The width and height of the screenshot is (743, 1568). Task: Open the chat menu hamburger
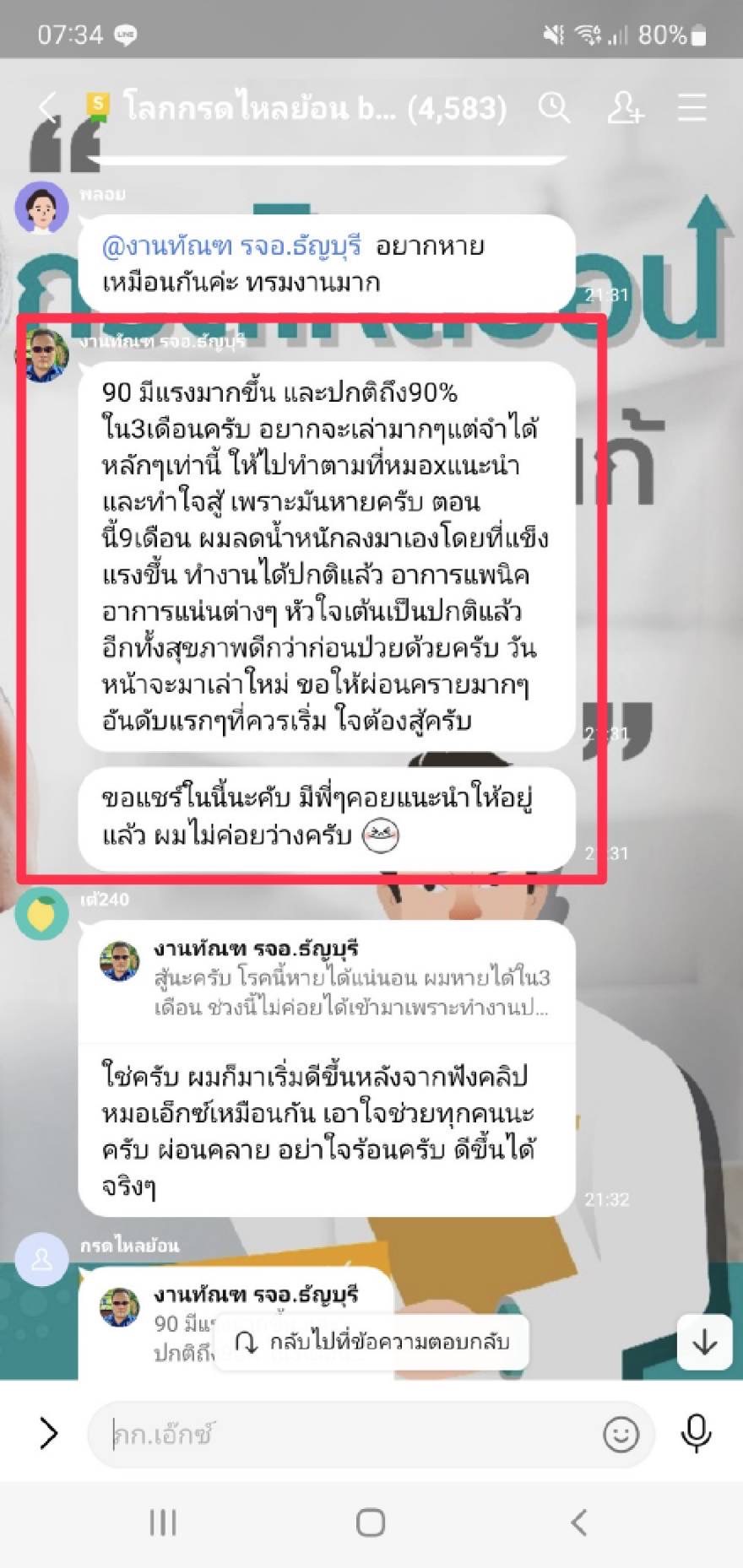(691, 108)
